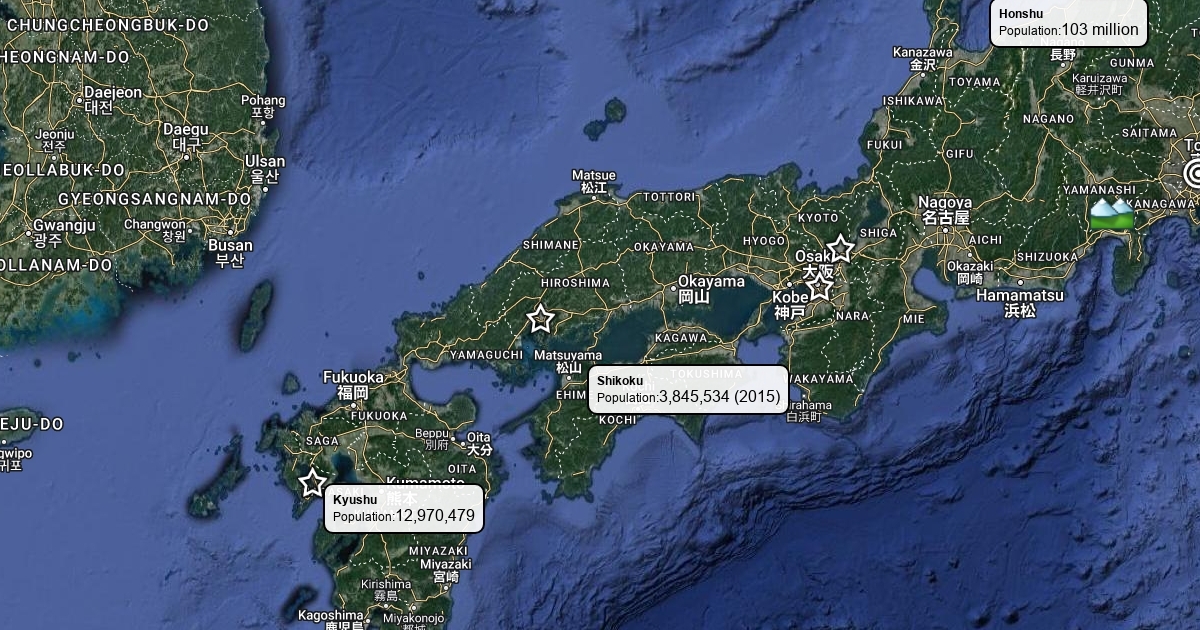The height and width of the screenshot is (630, 1200).
Task: Tap the star marker near Hiroshima
Action: click(541, 319)
